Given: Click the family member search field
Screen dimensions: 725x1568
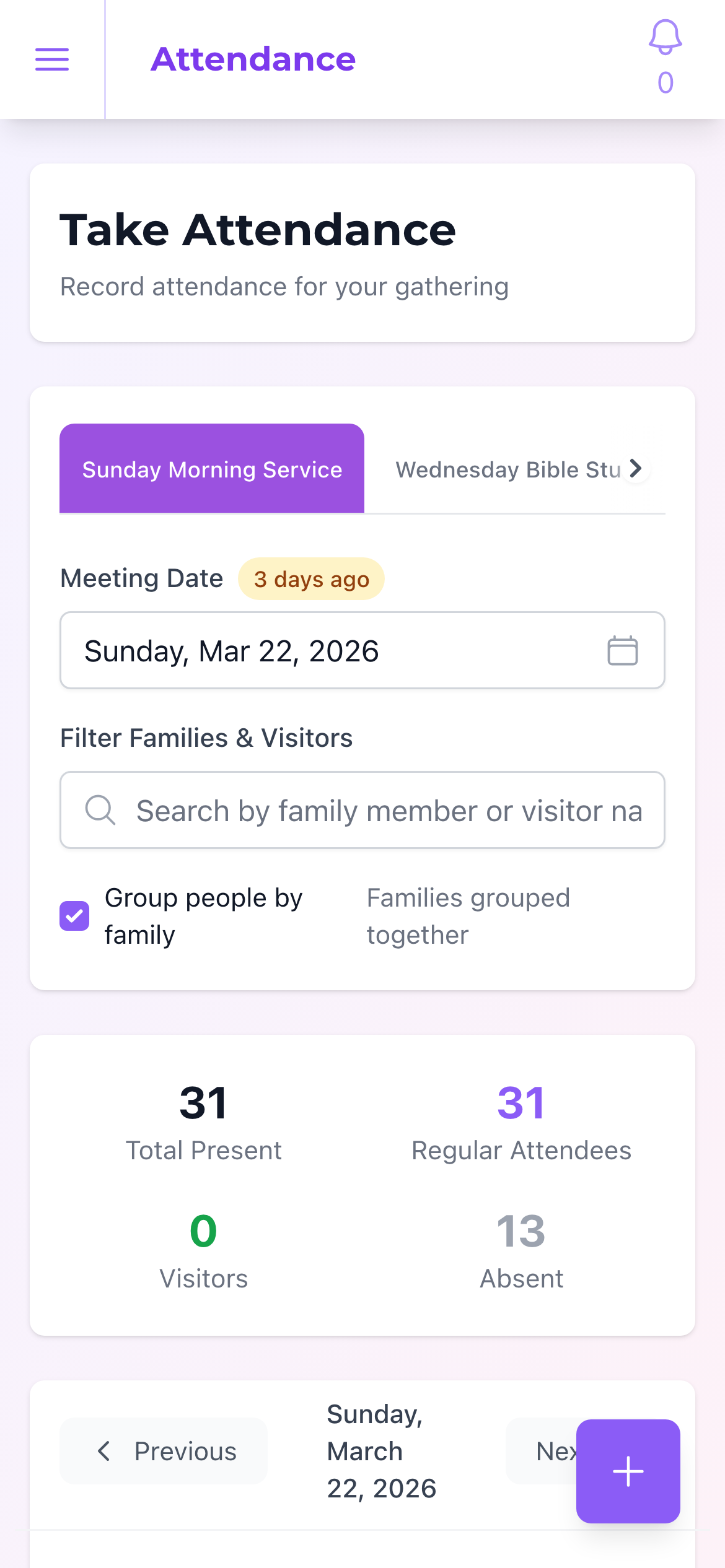Looking at the screenshot, I should tap(362, 809).
